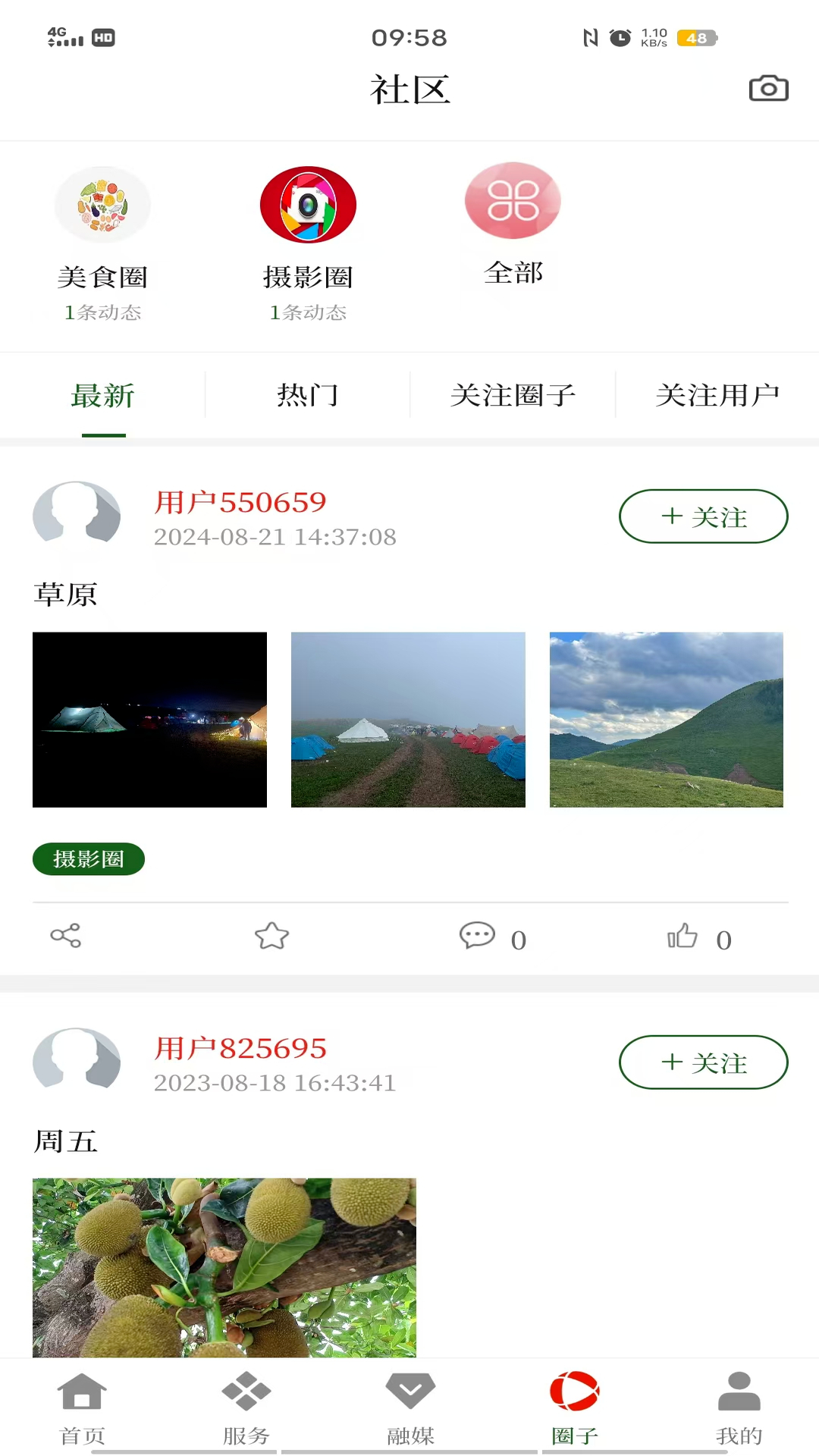Image resolution: width=819 pixels, height=1456 pixels.
Task: Favorite the post using the star icon
Action: [271, 937]
